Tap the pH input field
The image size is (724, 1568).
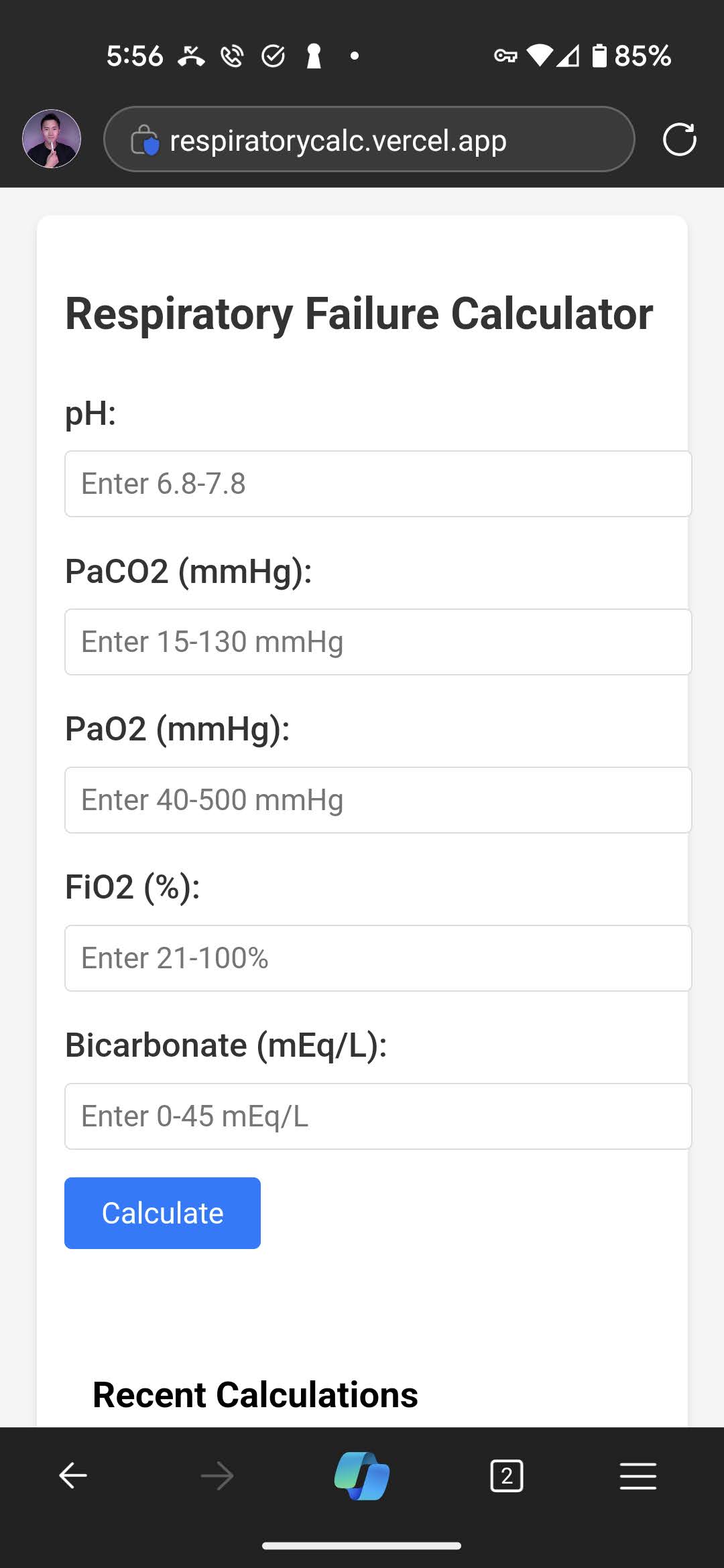[x=378, y=484]
